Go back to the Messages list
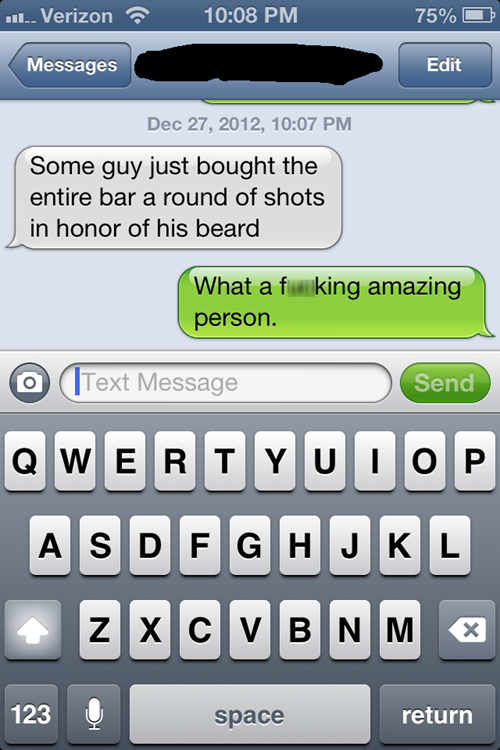Viewport: 500px width, 750px height. (70, 65)
